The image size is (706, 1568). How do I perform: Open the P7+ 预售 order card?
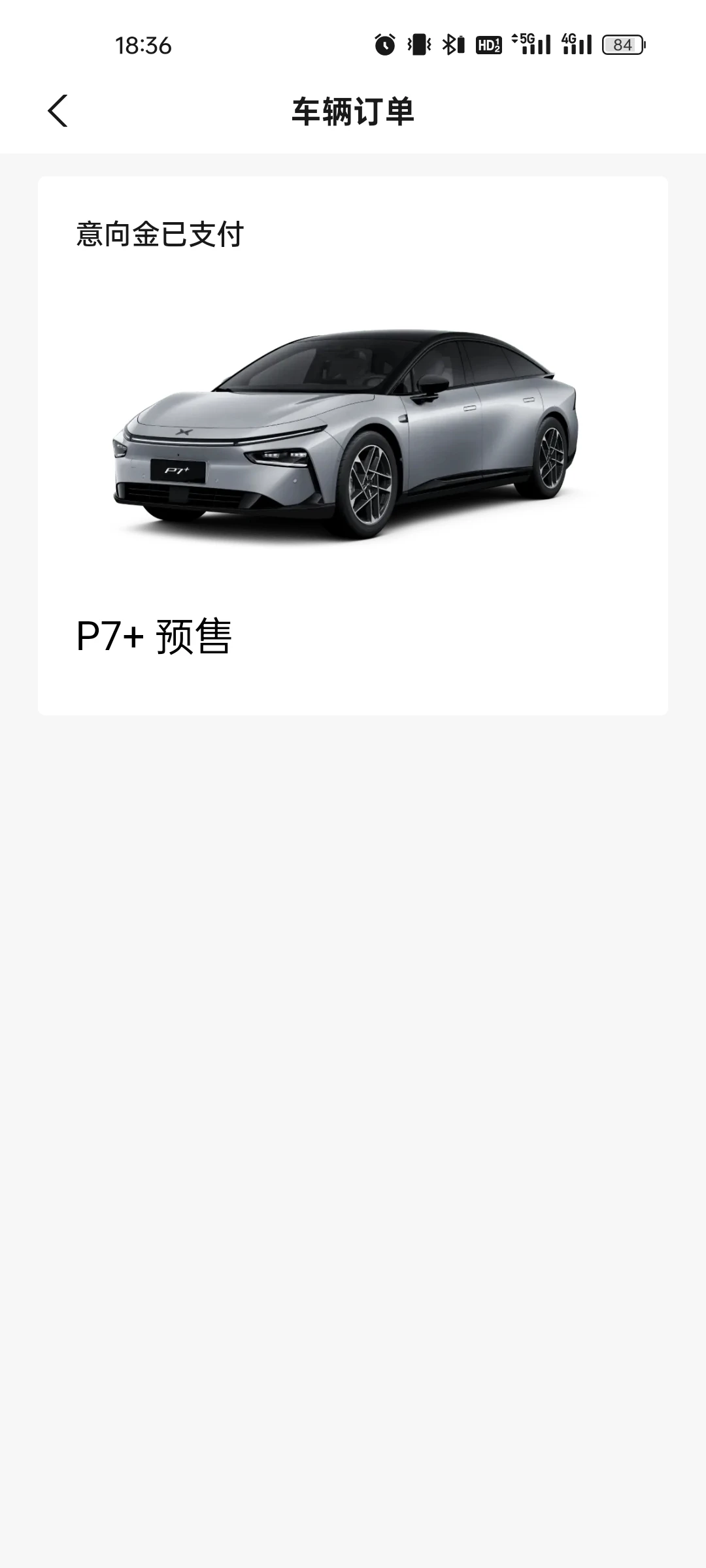coord(353,446)
